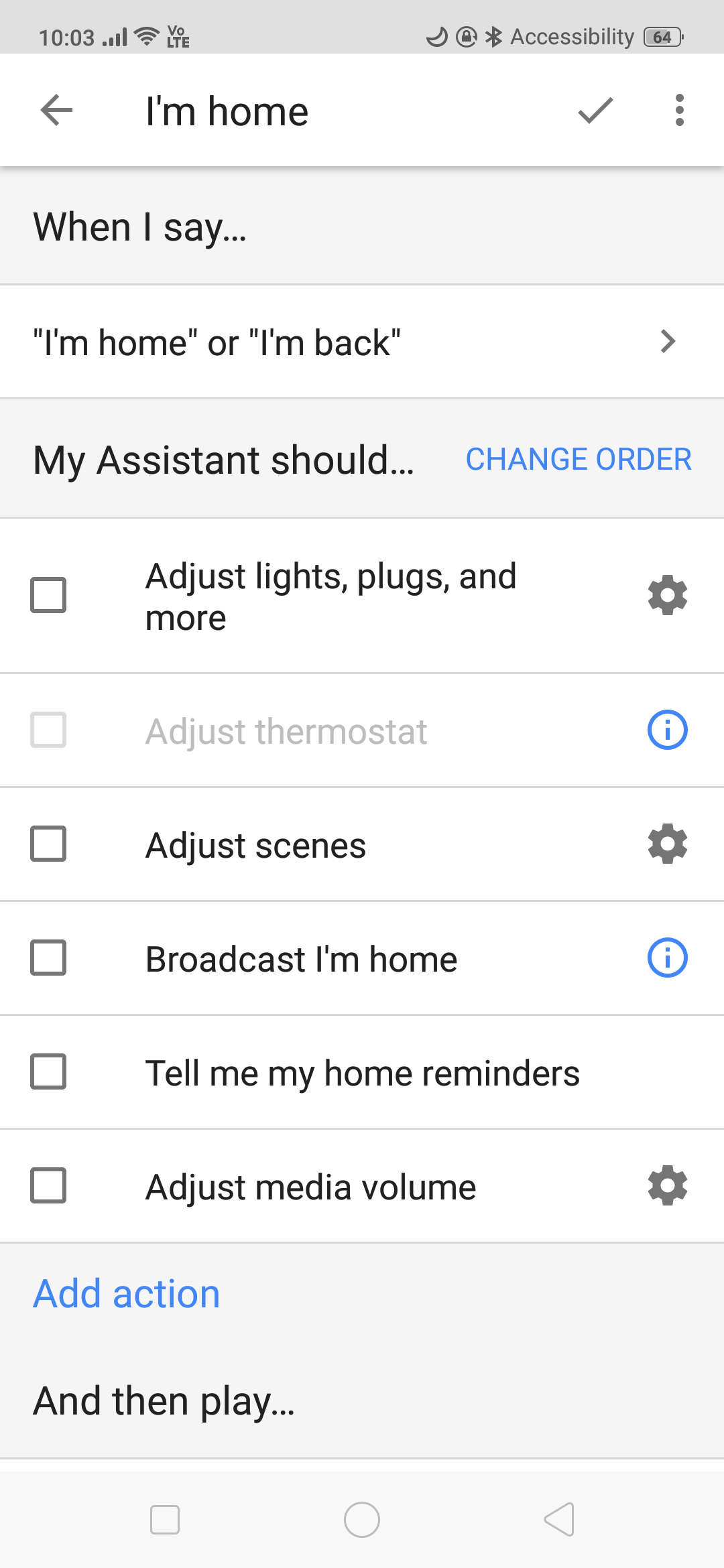Enable the Adjust scenes checkbox
Viewport: 724px width, 1568px height.
click(48, 844)
